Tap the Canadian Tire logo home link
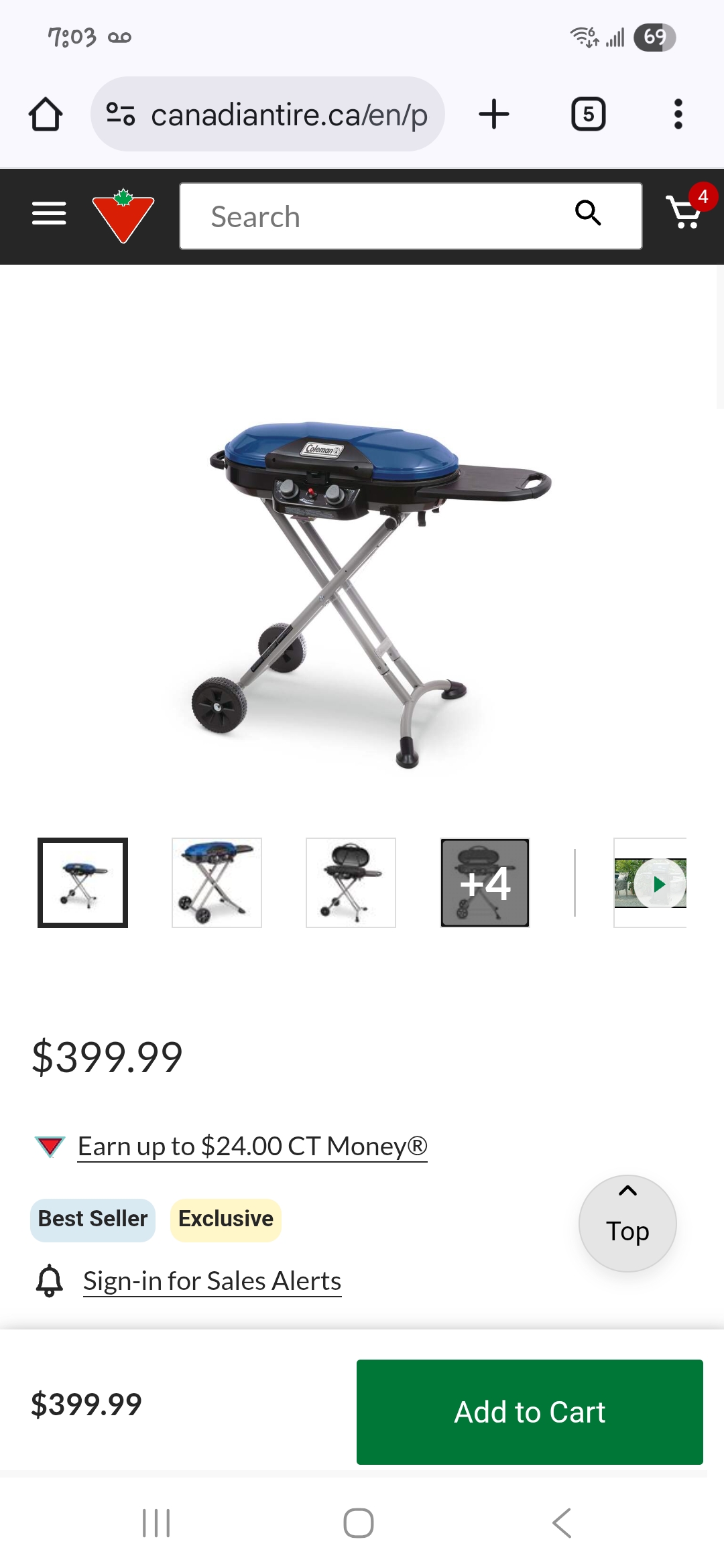This screenshot has height=1568, width=724. pyautogui.click(x=123, y=216)
